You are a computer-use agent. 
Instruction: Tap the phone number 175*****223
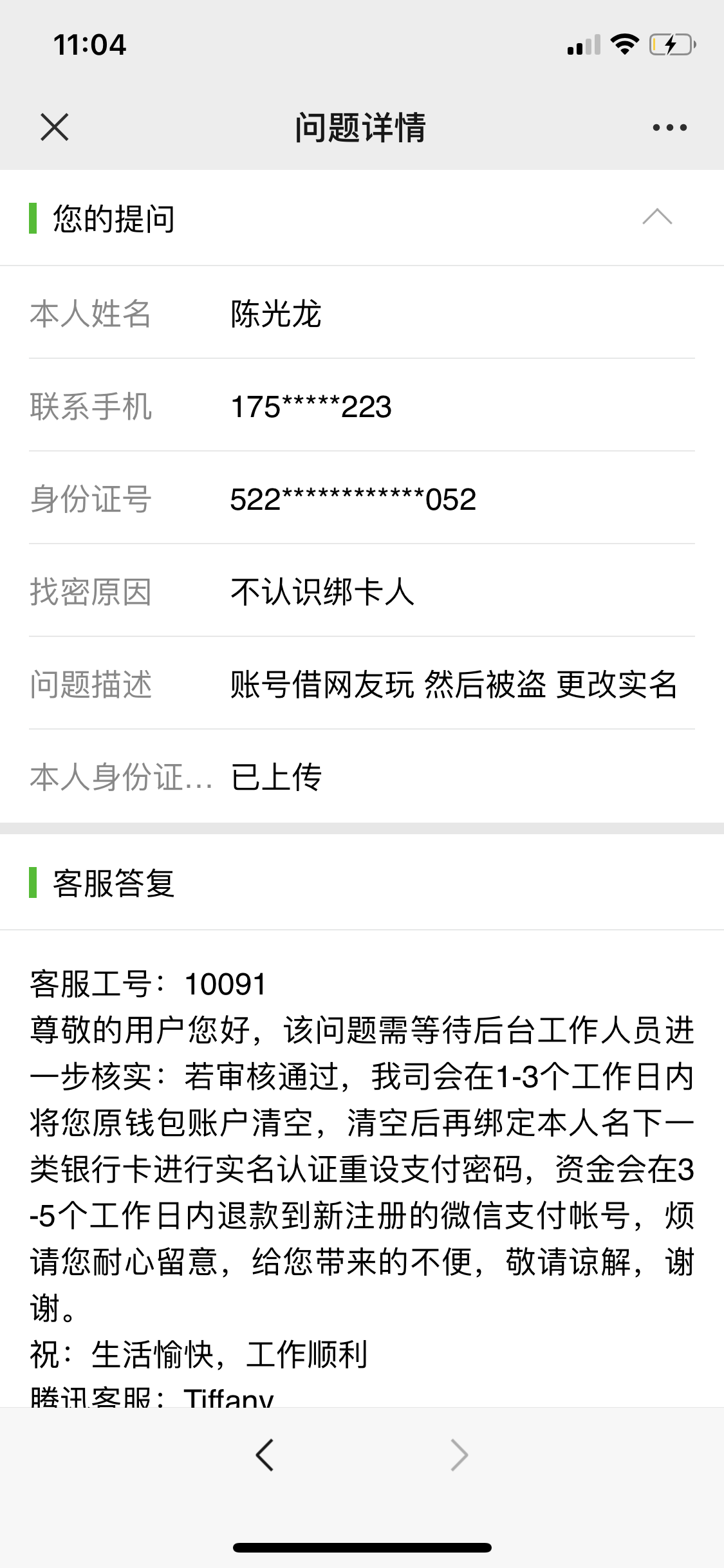pos(311,406)
